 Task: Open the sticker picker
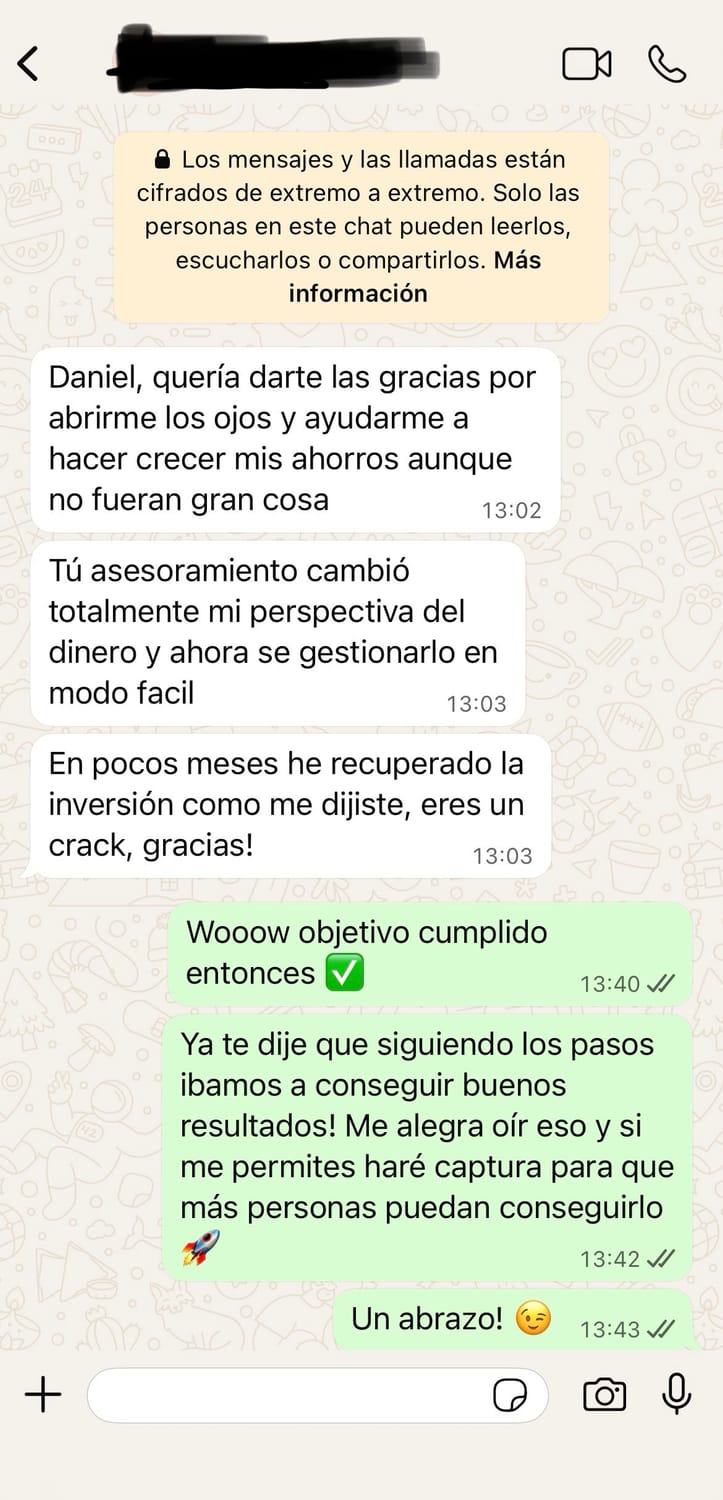click(510, 1394)
